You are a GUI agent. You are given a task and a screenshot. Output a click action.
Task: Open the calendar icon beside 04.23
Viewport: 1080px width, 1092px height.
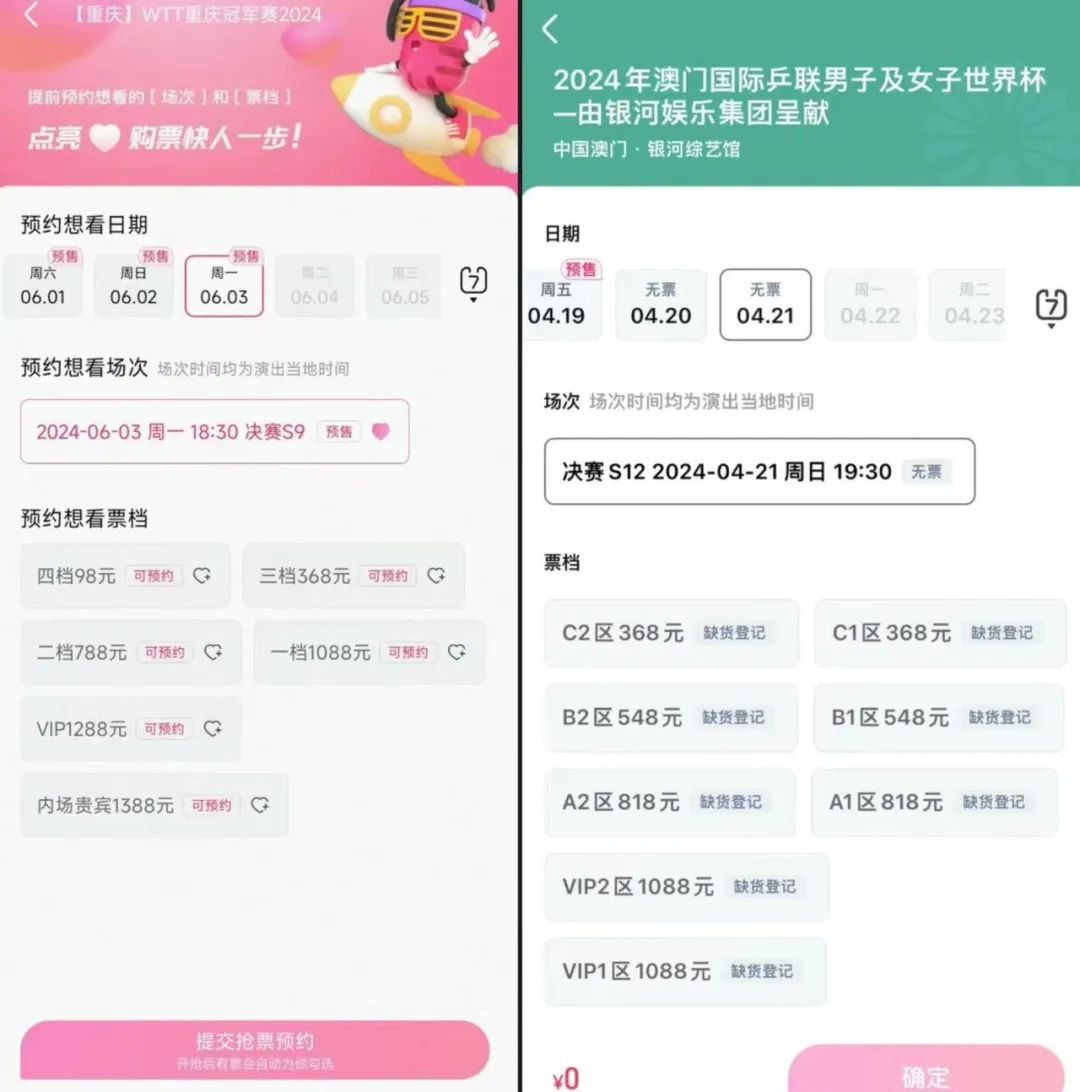coord(1051,306)
